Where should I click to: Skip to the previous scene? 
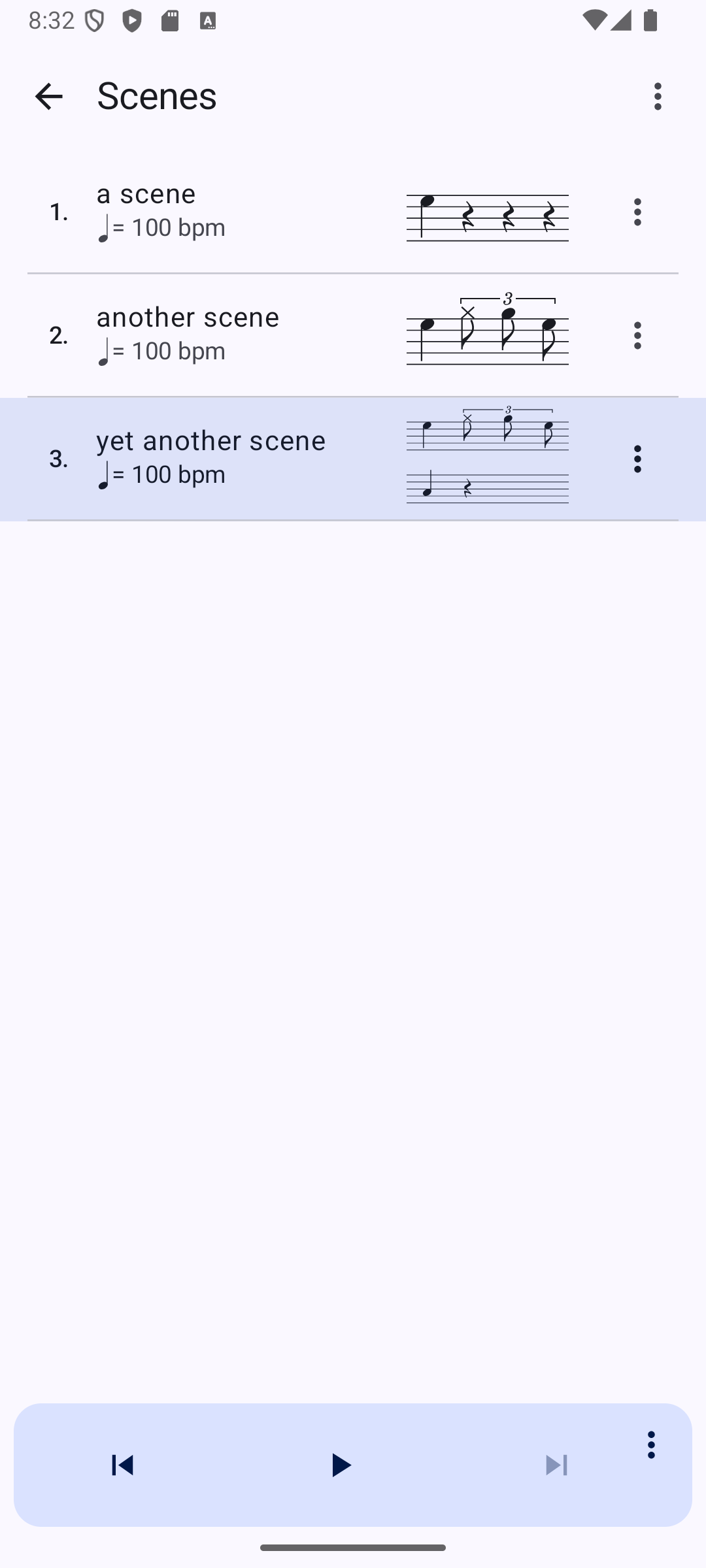tap(122, 1465)
